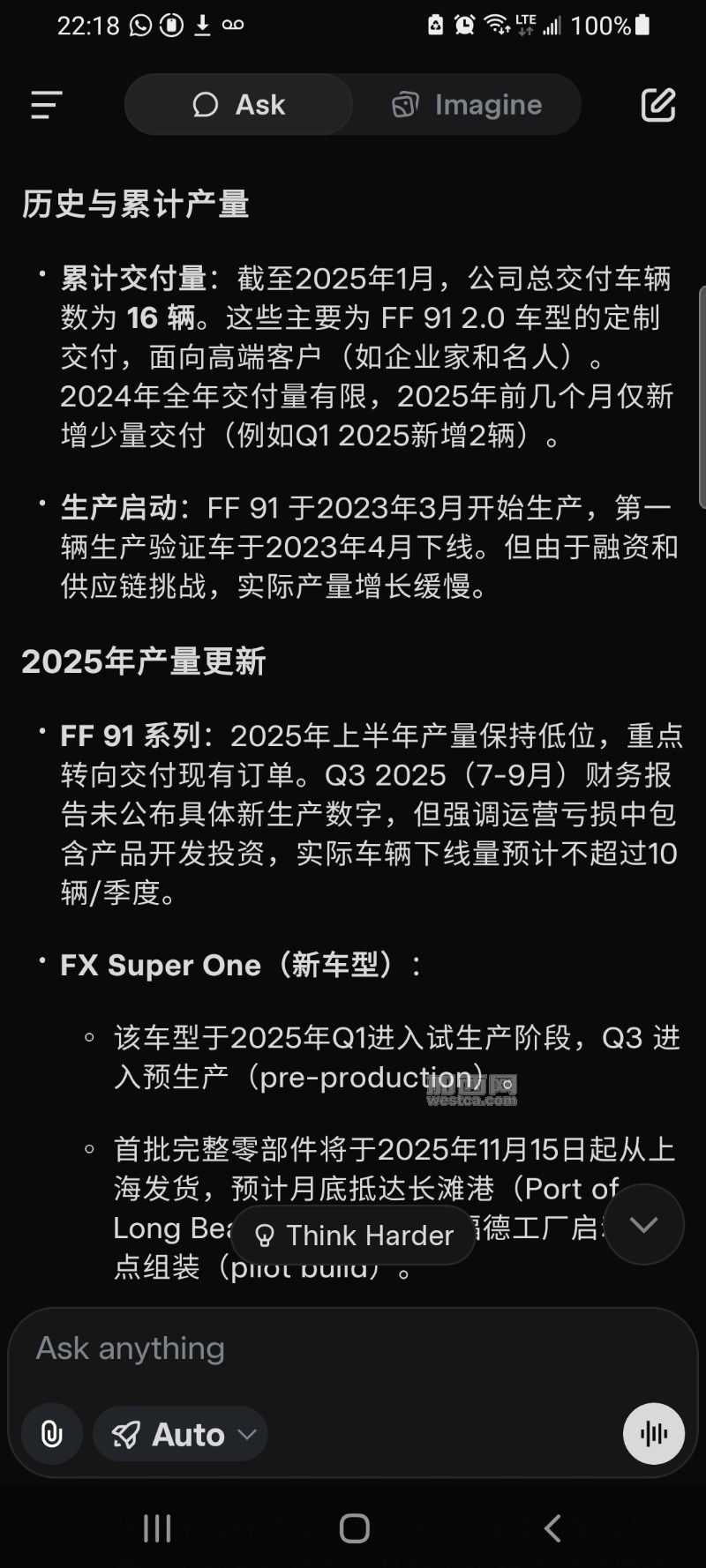This screenshot has width=706, height=1568.
Task: Go back using the system back button
Action: coord(553,1528)
